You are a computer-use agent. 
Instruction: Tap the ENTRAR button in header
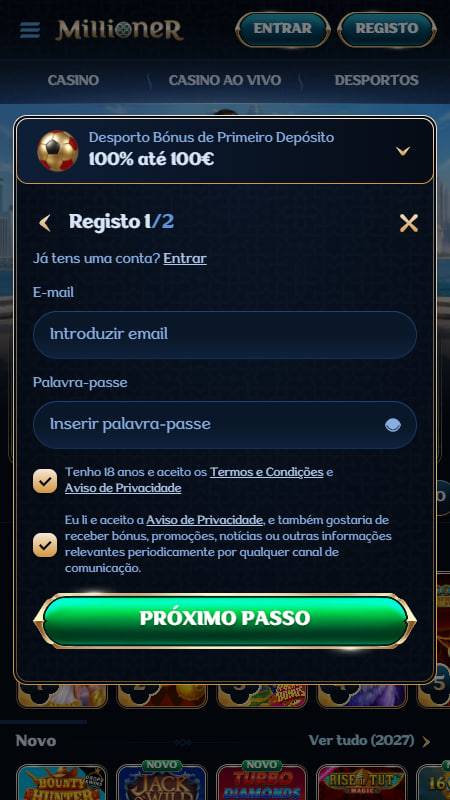point(283,30)
